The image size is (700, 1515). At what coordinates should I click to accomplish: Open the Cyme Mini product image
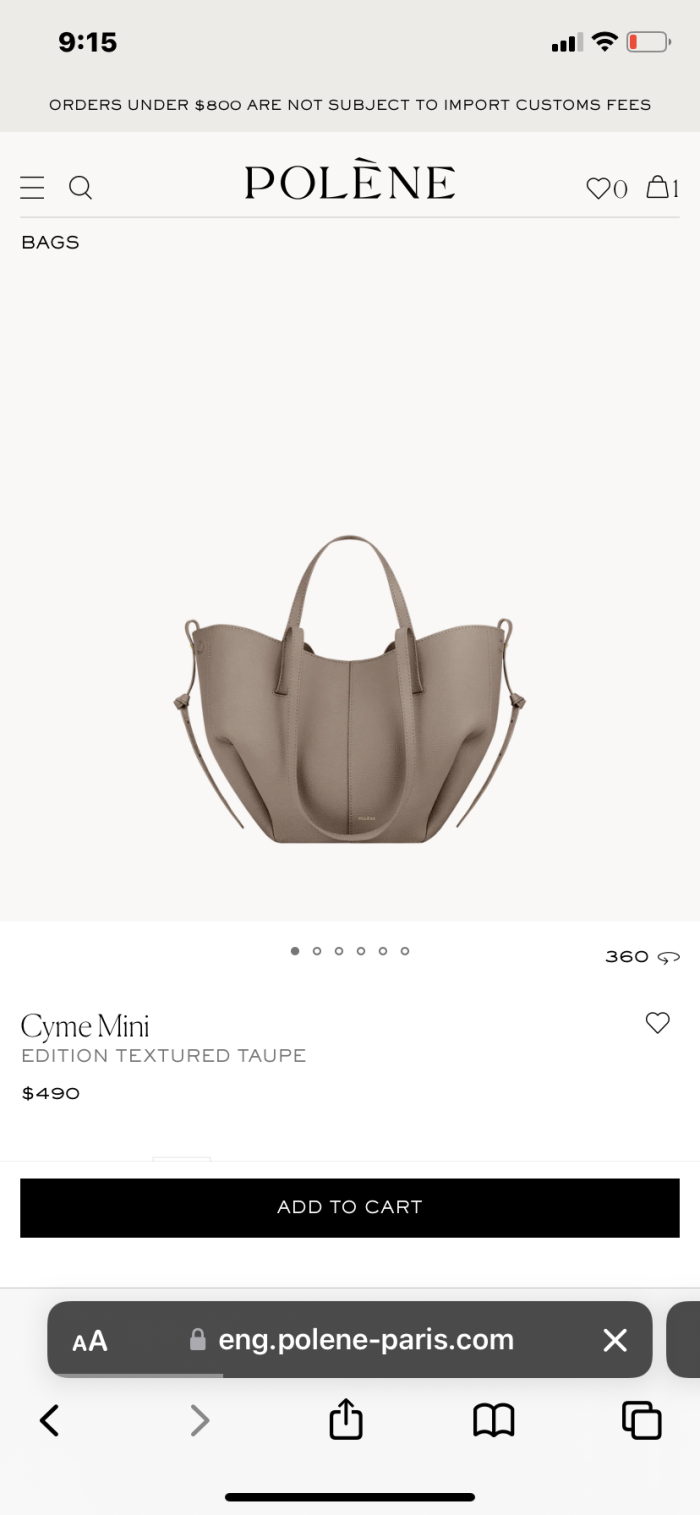point(350,690)
